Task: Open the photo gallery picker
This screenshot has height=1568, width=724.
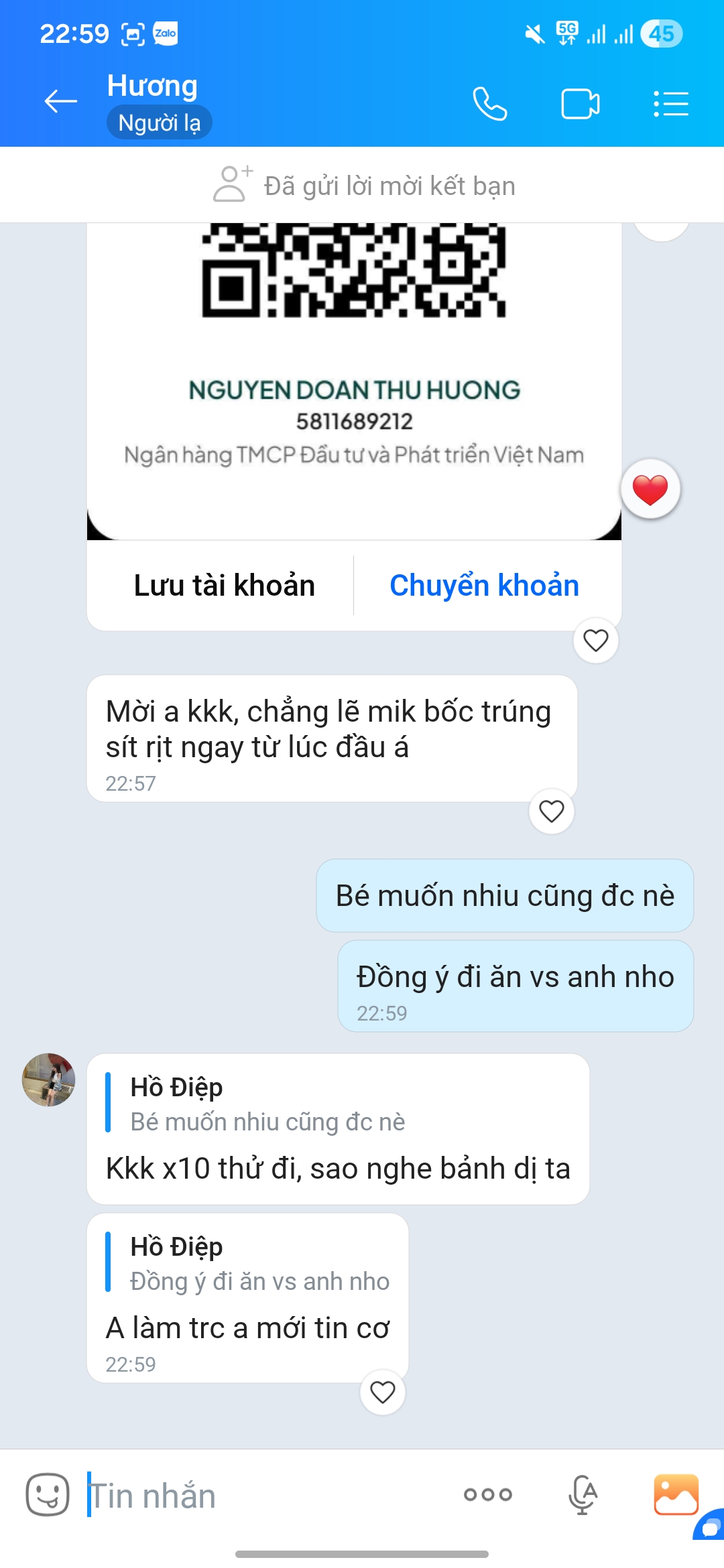Action: coord(676,1494)
